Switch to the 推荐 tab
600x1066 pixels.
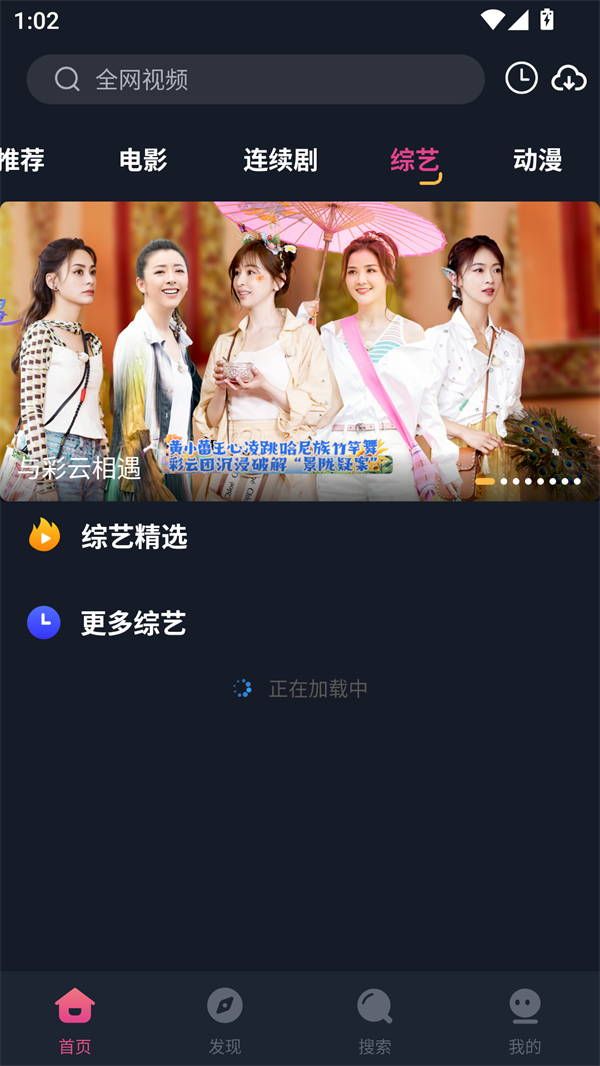coord(22,160)
